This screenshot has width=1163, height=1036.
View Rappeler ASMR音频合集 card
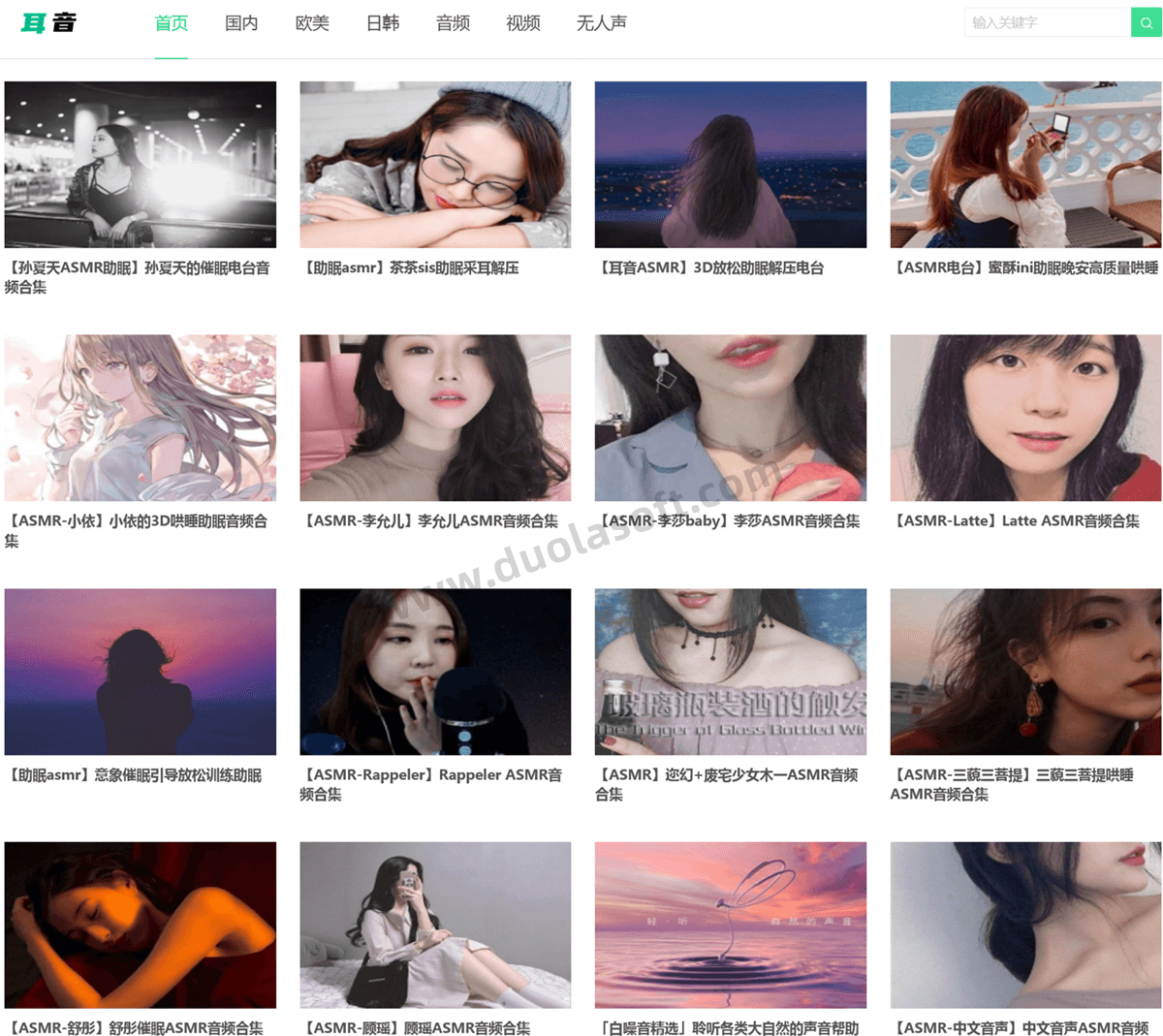pos(435,672)
